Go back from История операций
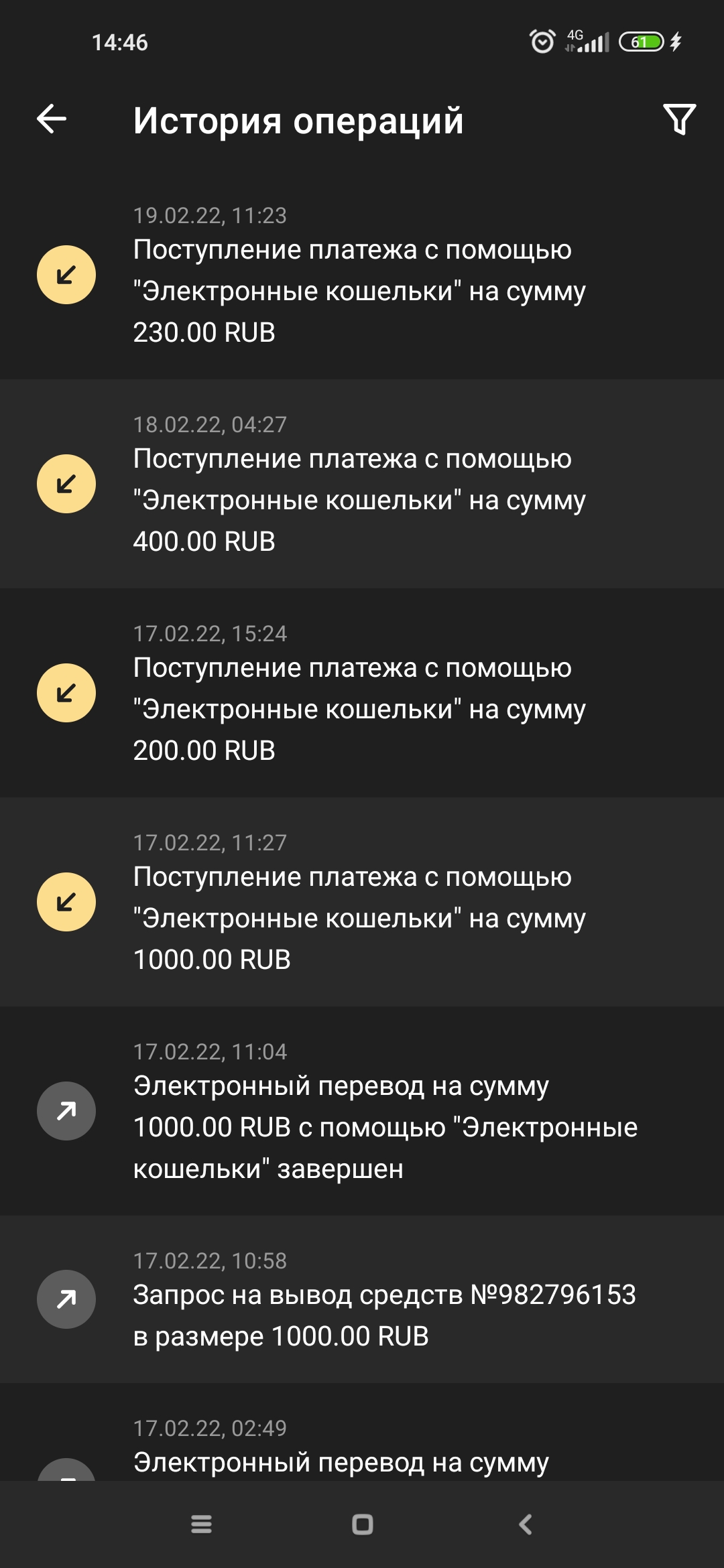The height and width of the screenshot is (1568, 724). click(52, 120)
